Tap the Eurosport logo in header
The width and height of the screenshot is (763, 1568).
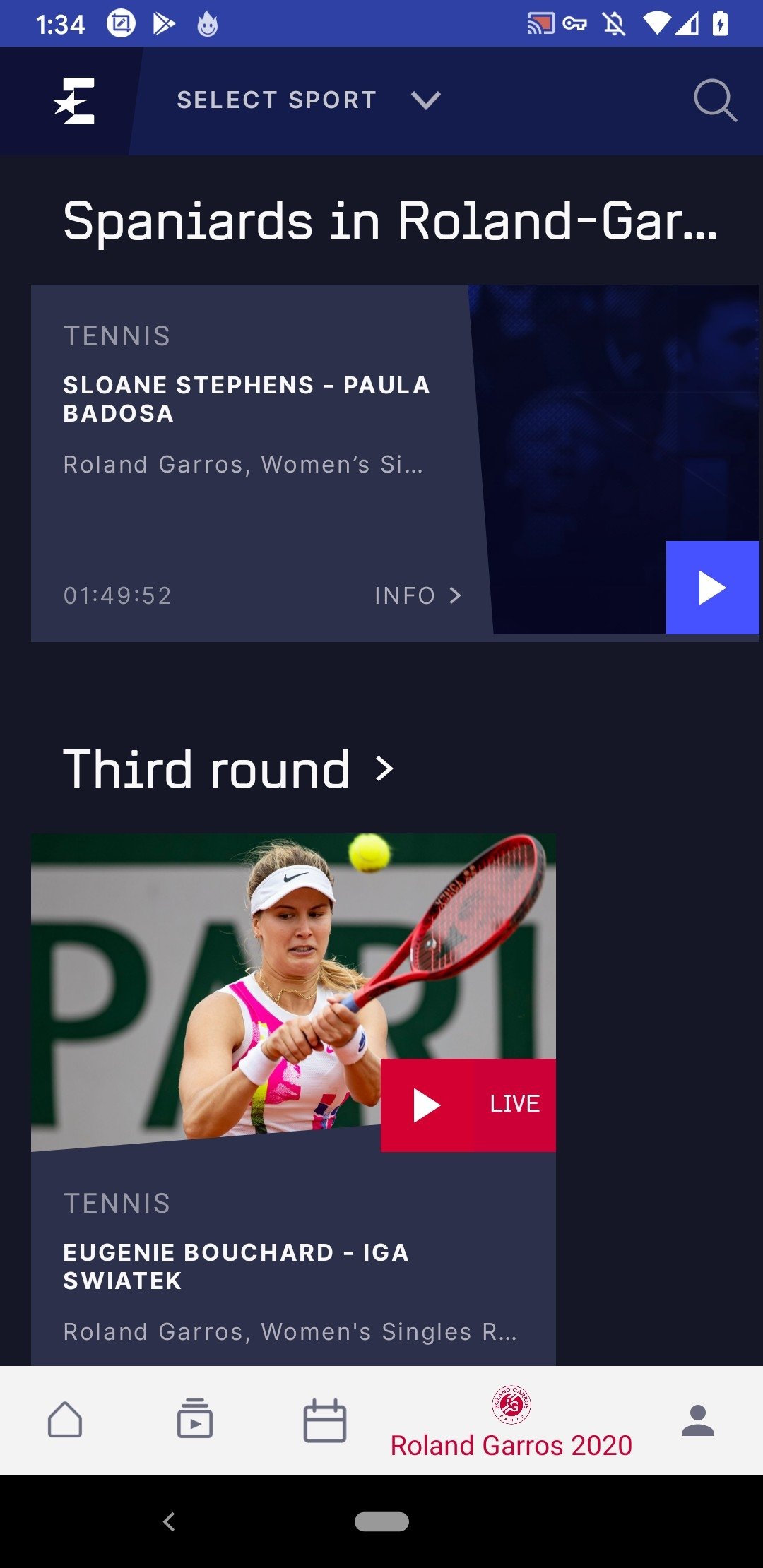point(74,101)
